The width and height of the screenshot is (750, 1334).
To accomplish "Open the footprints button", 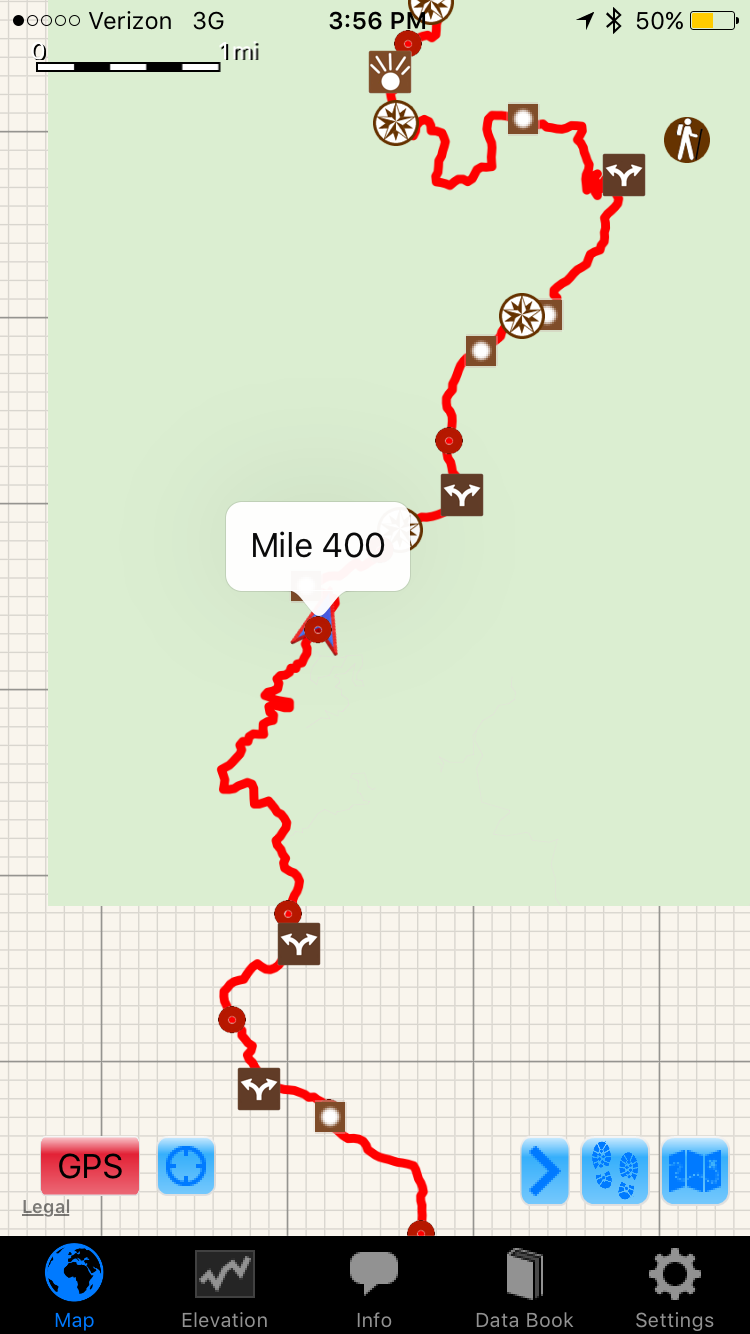I will 615,1170.
